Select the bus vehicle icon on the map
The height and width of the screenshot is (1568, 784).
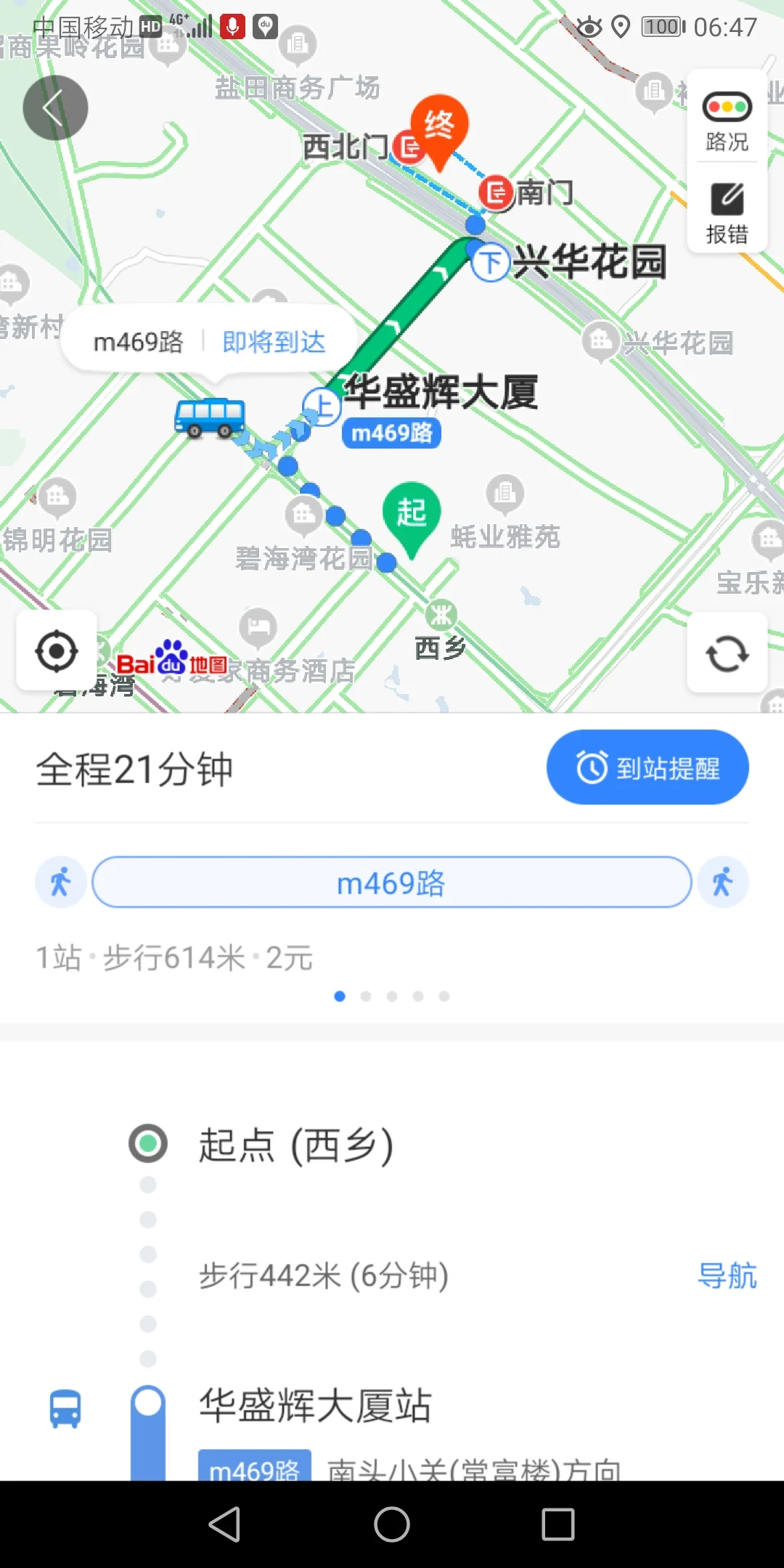tap(210, 417)
